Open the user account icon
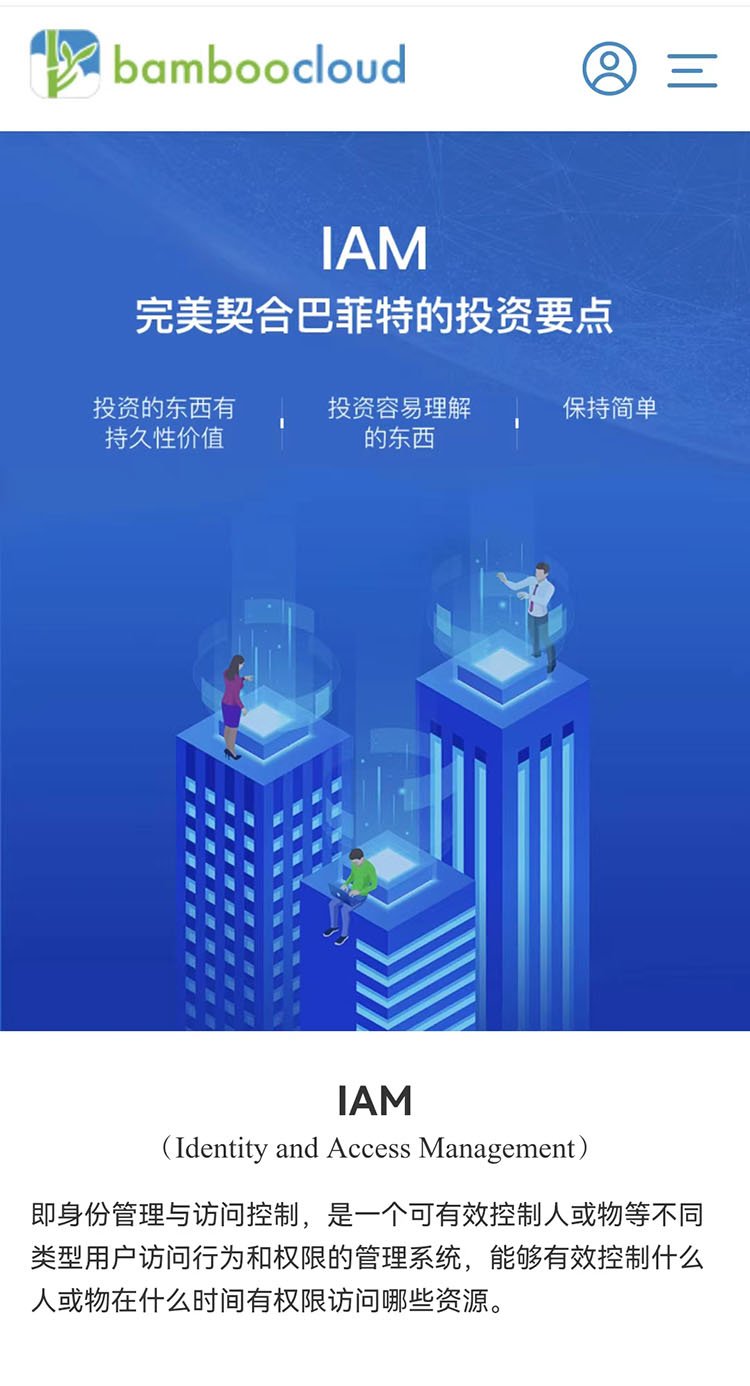This screenshot has width=750, height=1386. click(609, 68)
